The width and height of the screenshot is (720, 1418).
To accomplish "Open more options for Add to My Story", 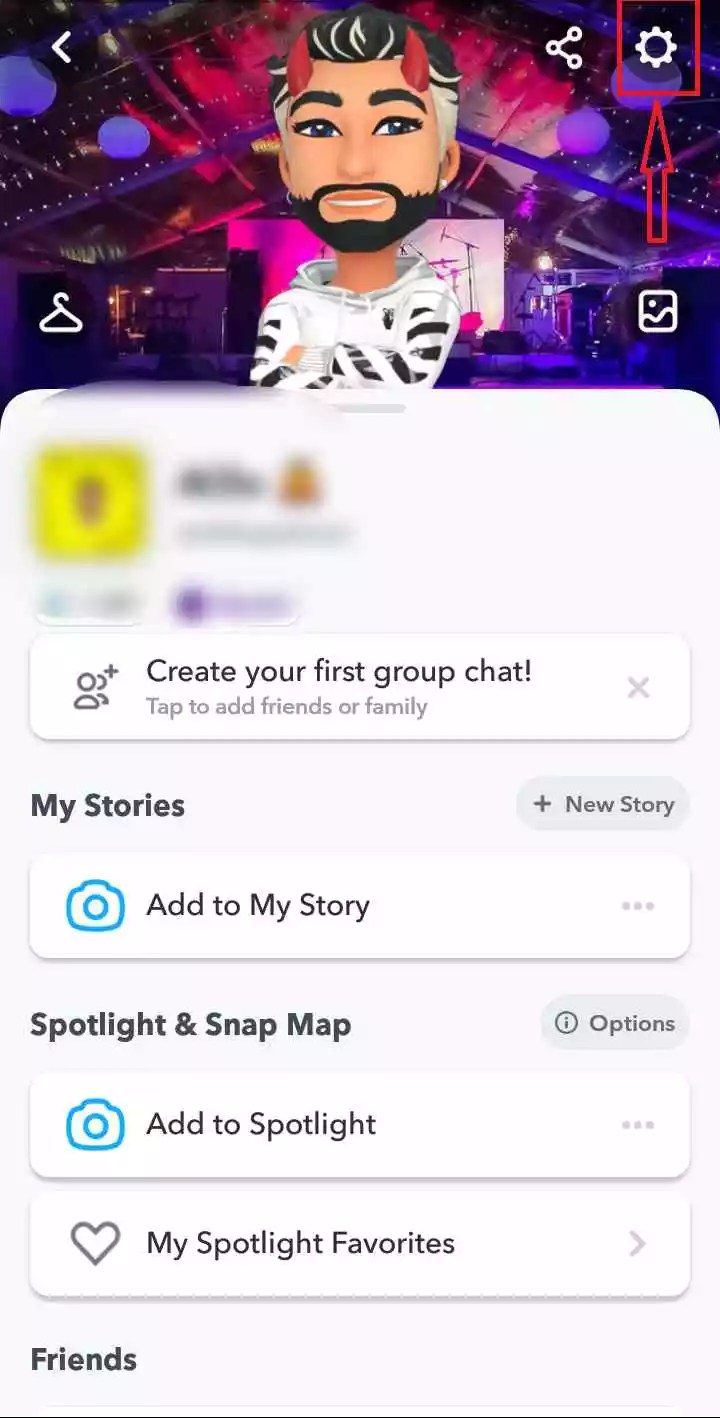I will click(638, 905).
